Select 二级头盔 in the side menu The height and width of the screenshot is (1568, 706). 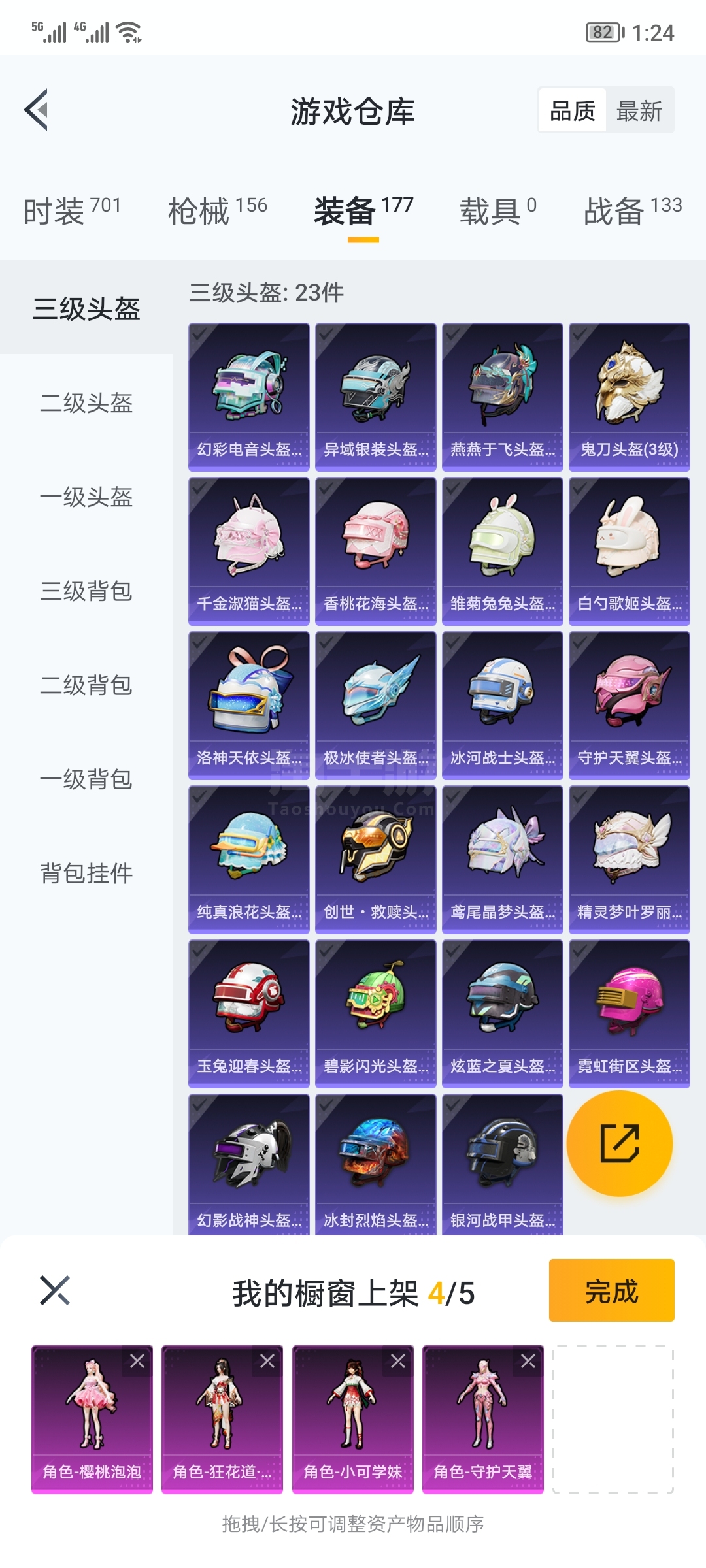[86, 402]
